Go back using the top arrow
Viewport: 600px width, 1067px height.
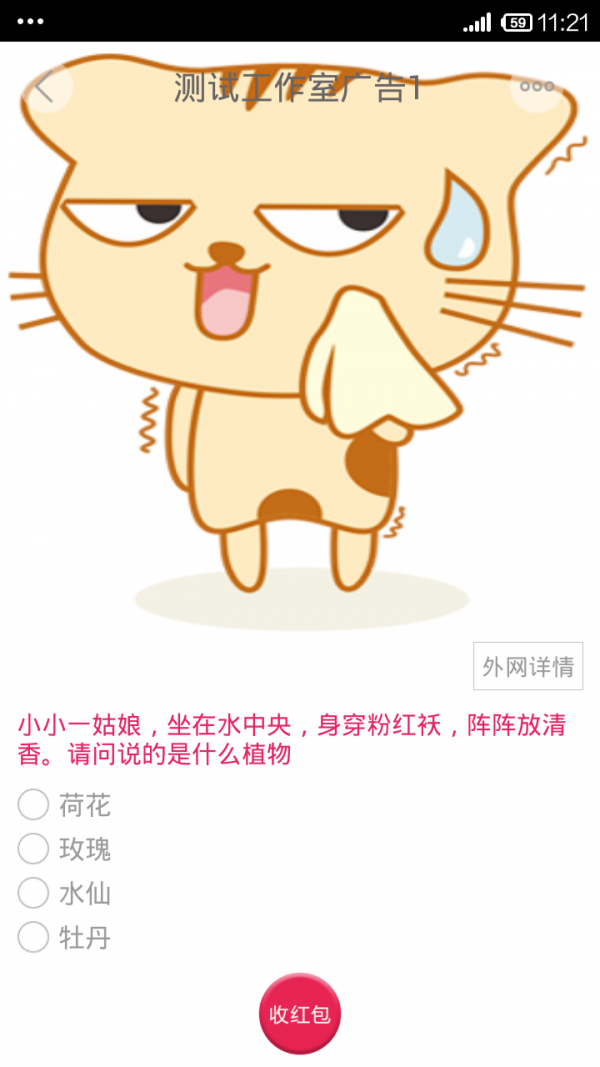tap(46, 87)
